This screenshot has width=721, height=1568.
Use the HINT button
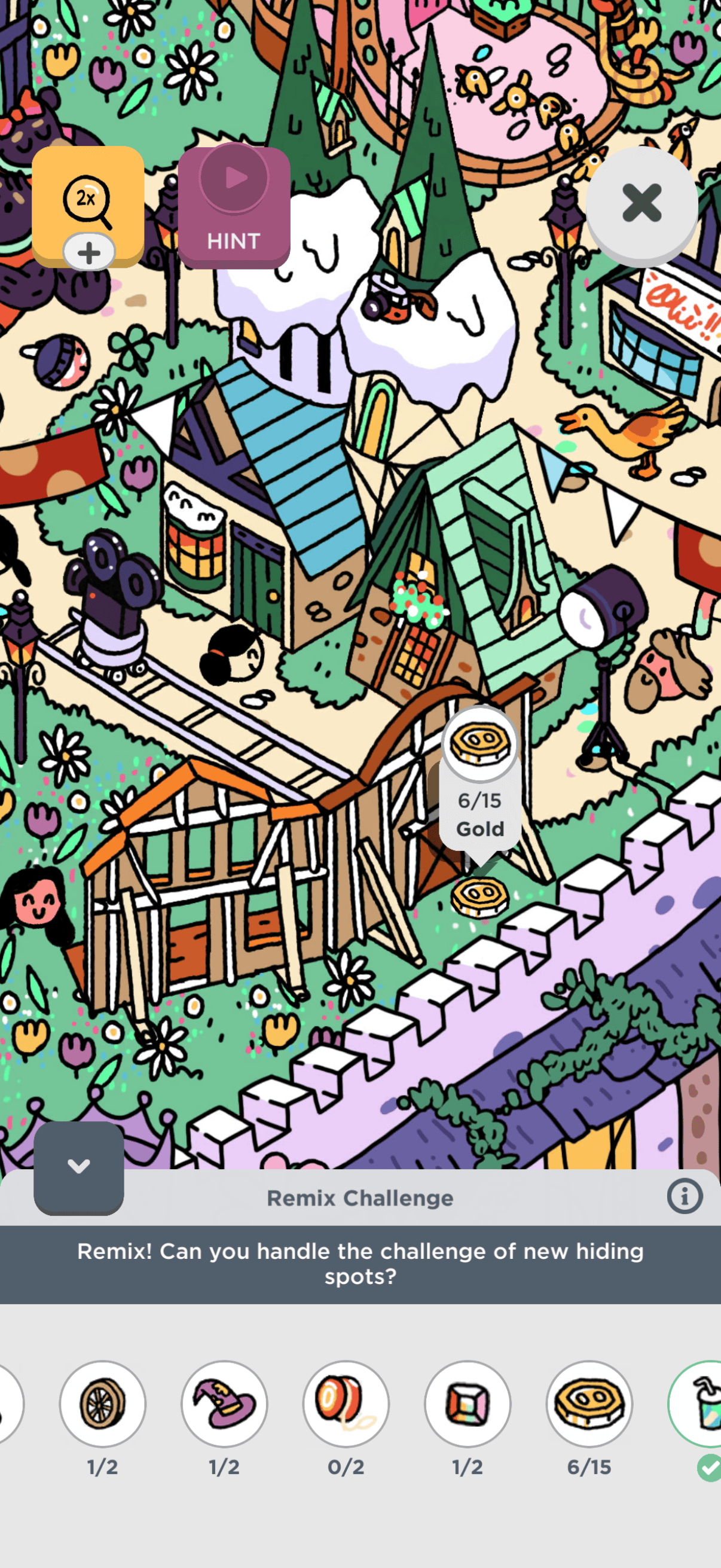pos(234,207)
